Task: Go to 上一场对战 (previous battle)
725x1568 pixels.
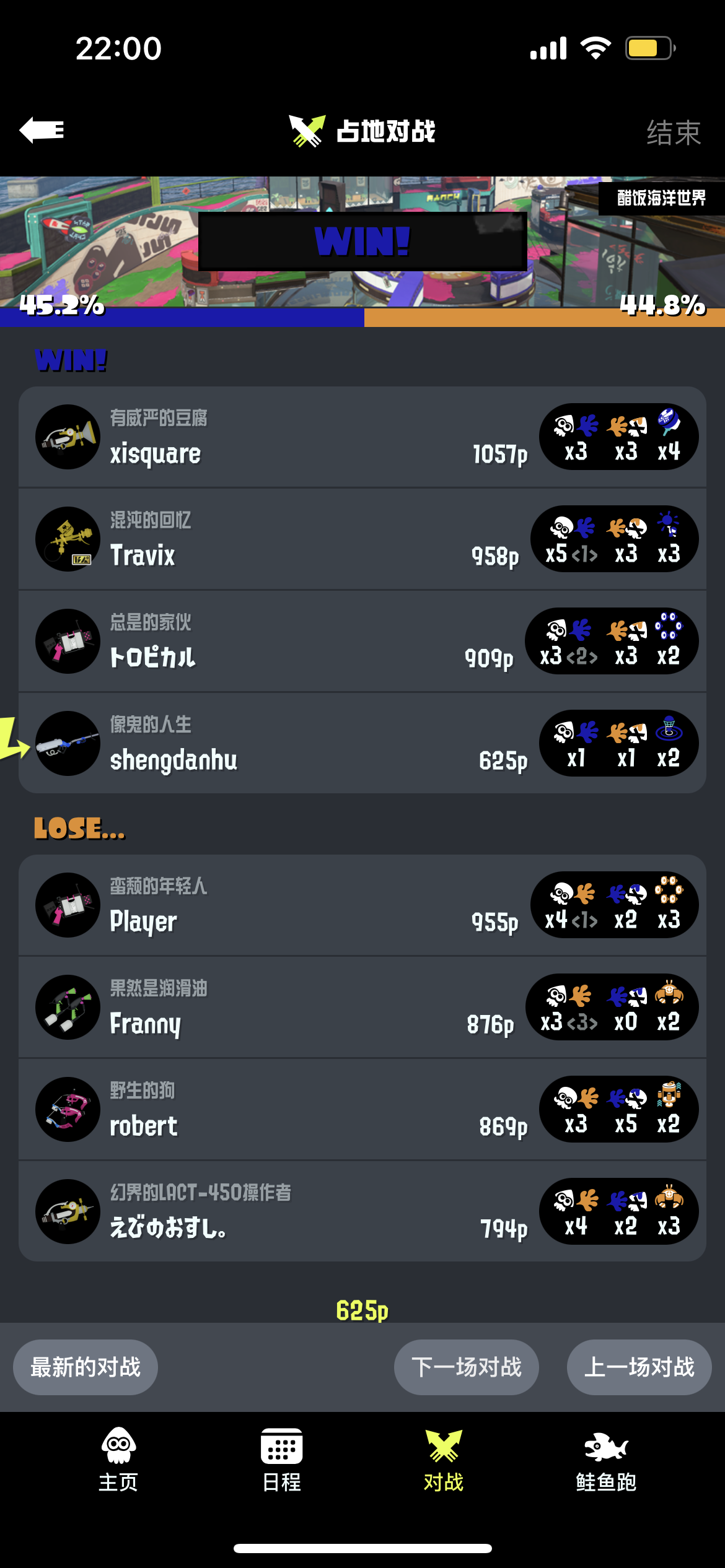Action: coord(639,1367)
